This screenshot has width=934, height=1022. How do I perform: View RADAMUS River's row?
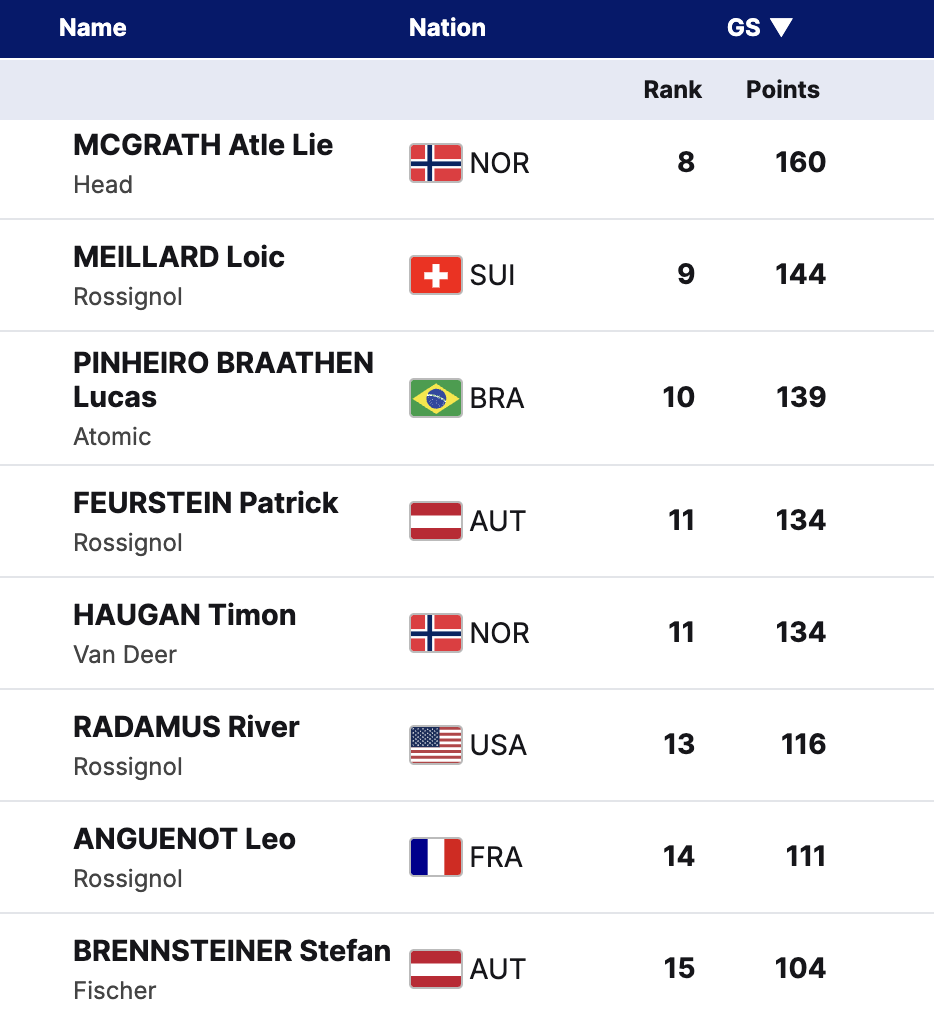[186, 728]
